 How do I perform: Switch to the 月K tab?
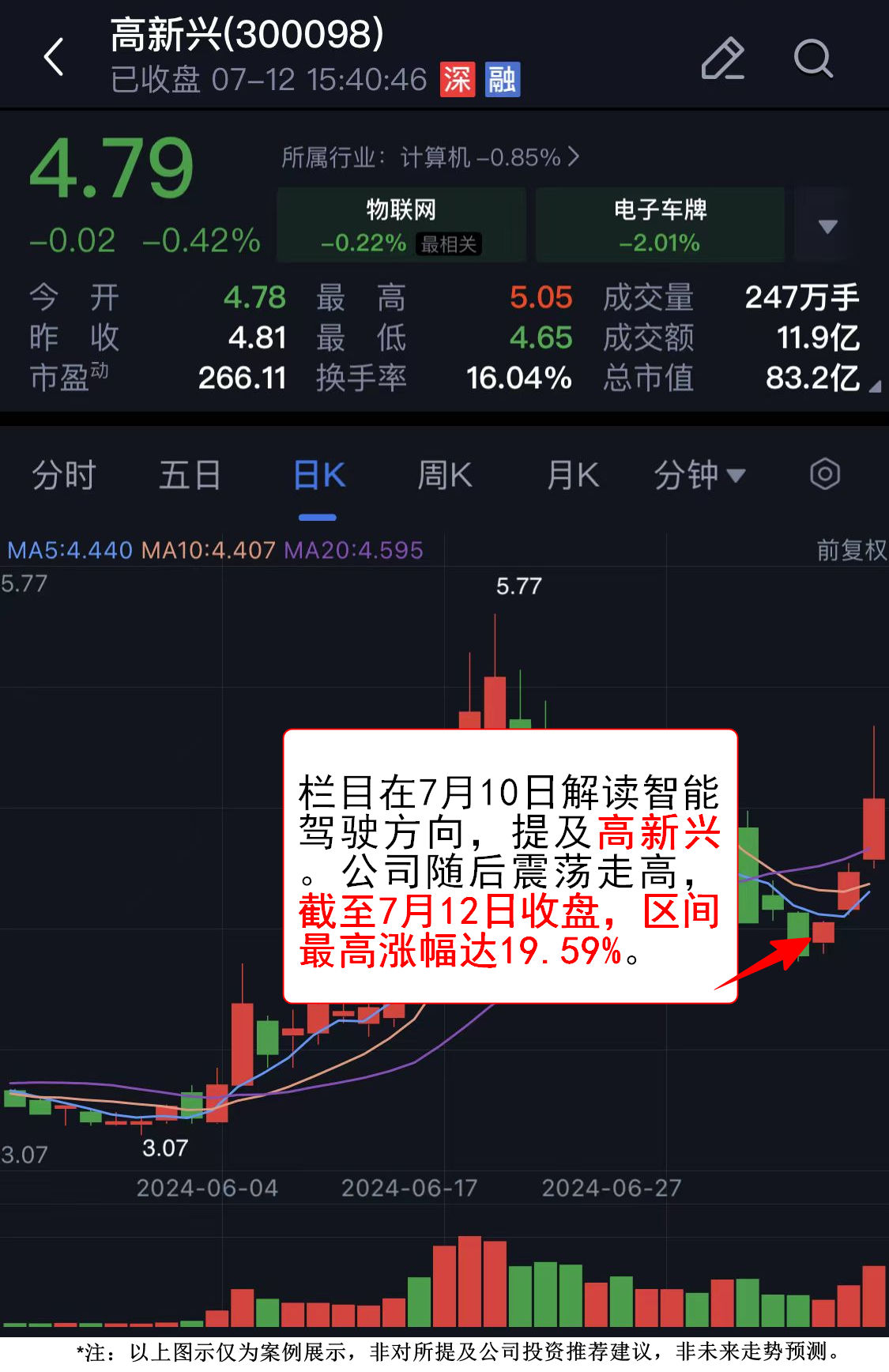tap(573, 476)
